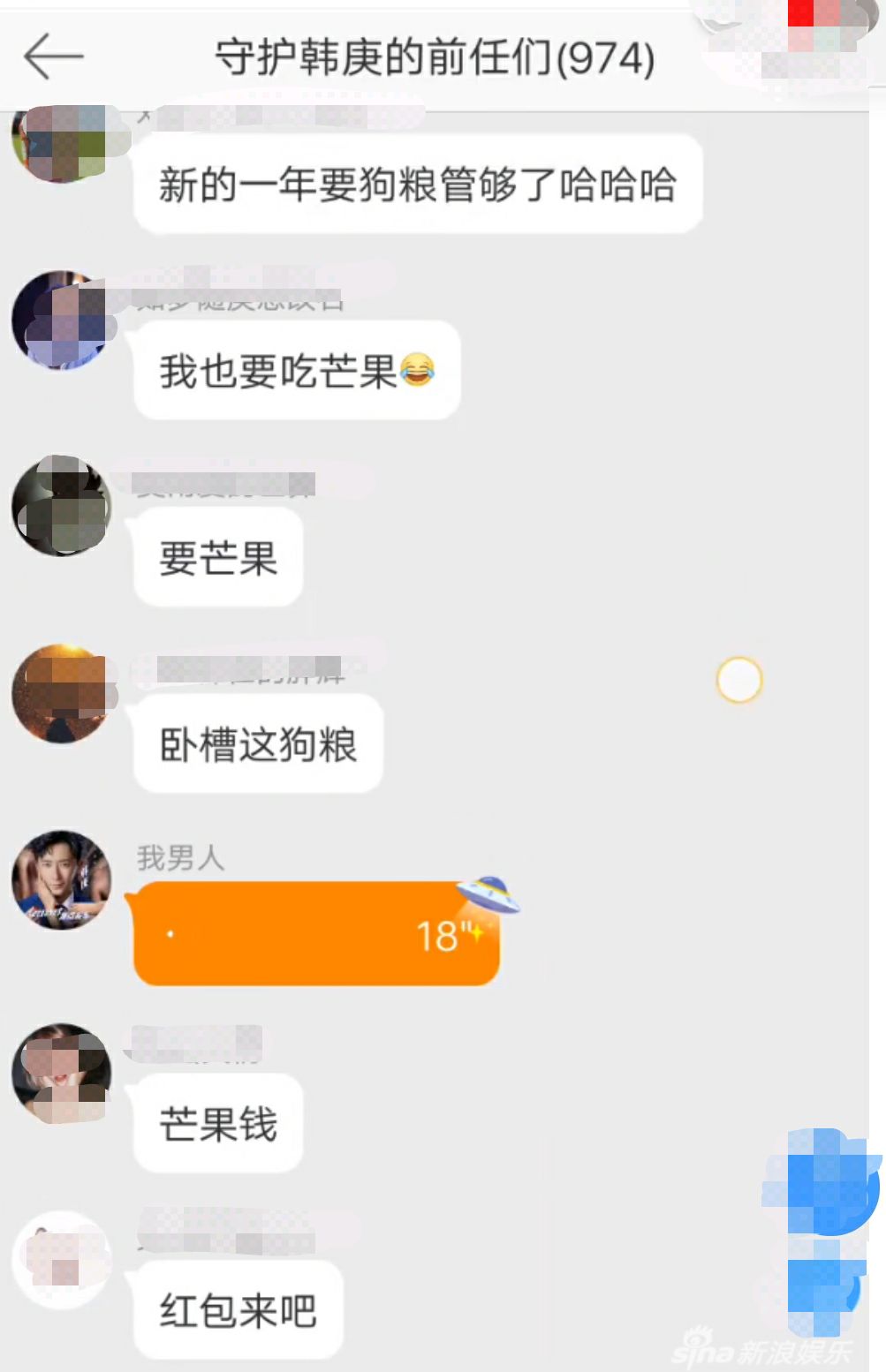Select the 要芒果 message bubble
Viewport: 886px width, 1372px height.
coord(217,556)
